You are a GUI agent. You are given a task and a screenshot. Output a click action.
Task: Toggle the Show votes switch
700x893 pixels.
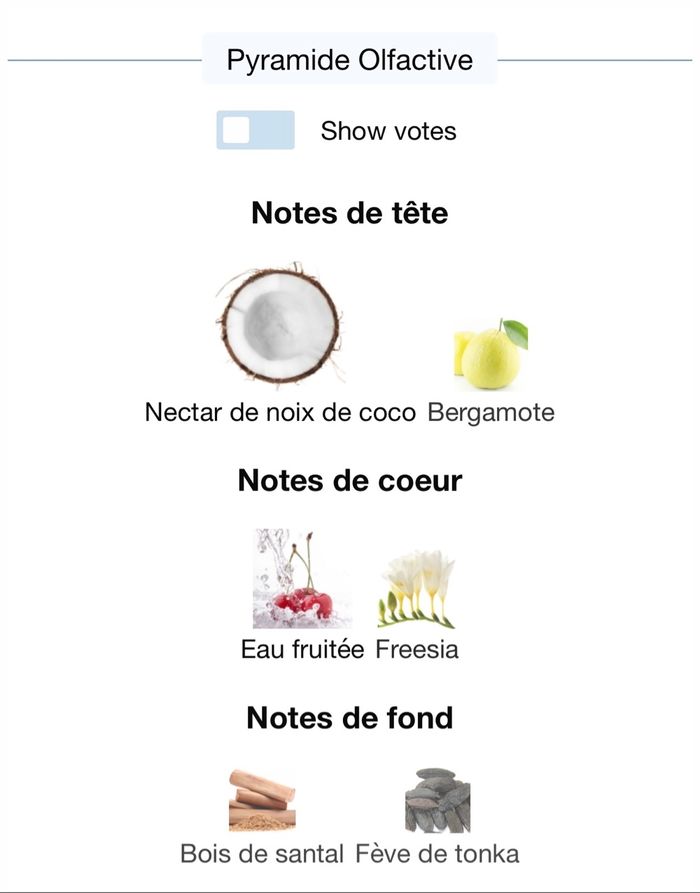(x=255, y=130)
